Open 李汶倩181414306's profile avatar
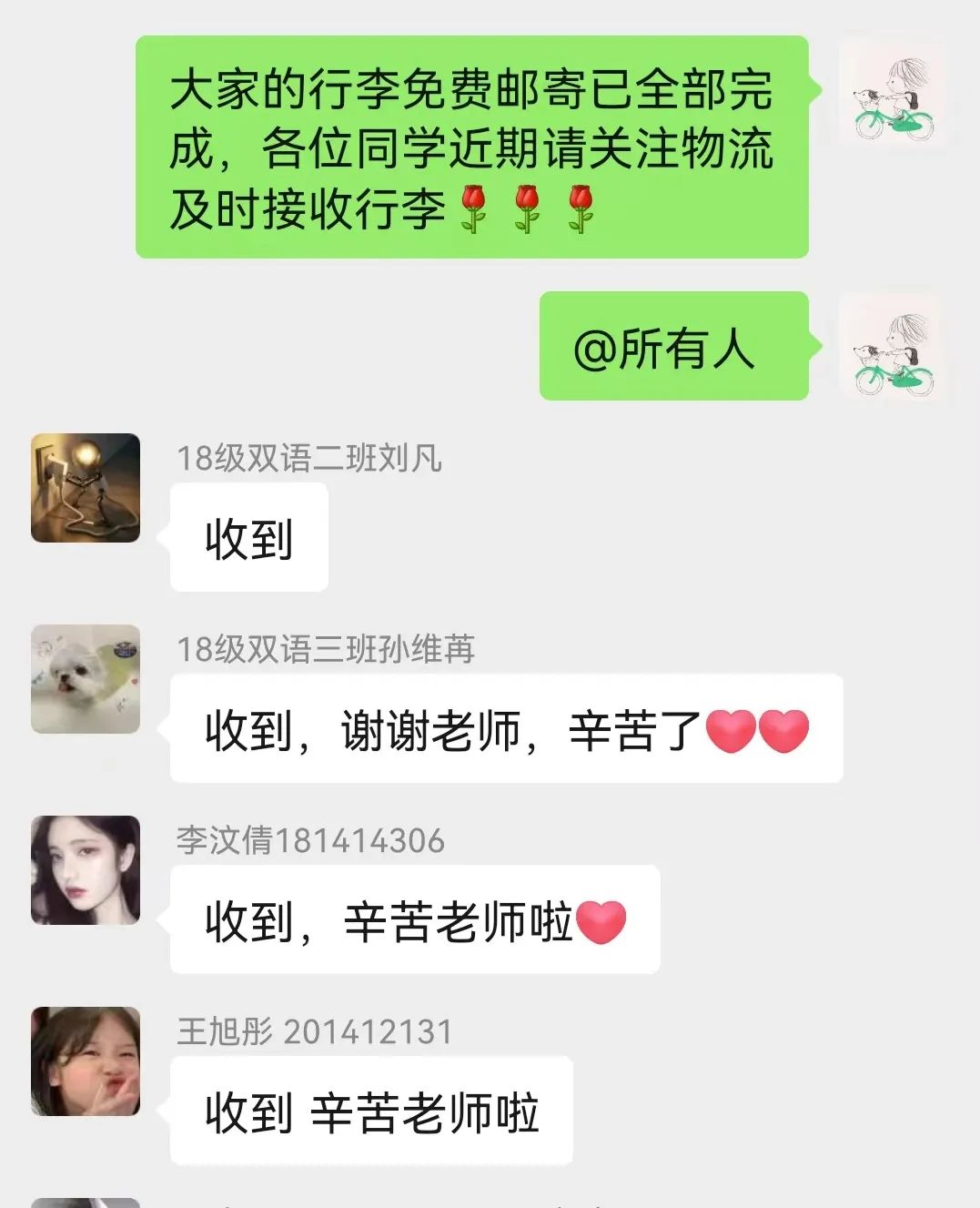The height and width of the screenshot is (1208, 980). 86,870
